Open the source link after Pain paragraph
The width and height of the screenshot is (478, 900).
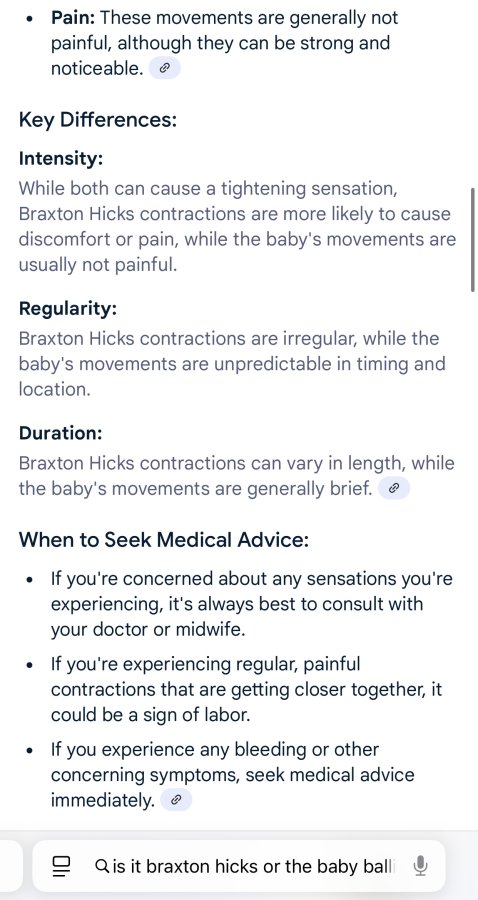point(164,69)
